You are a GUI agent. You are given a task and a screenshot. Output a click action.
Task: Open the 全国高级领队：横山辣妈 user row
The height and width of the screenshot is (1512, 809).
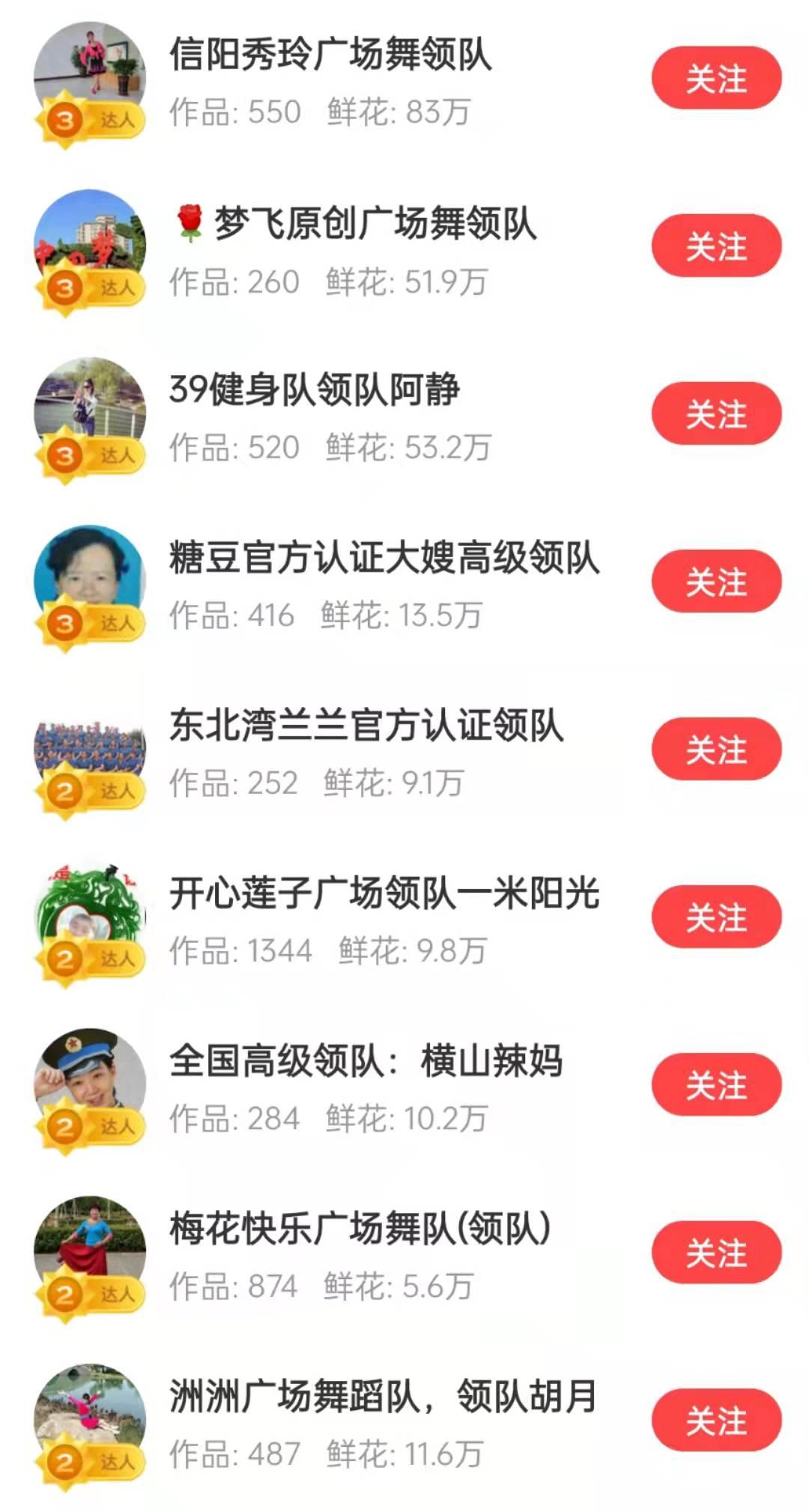pos(366,1062)
